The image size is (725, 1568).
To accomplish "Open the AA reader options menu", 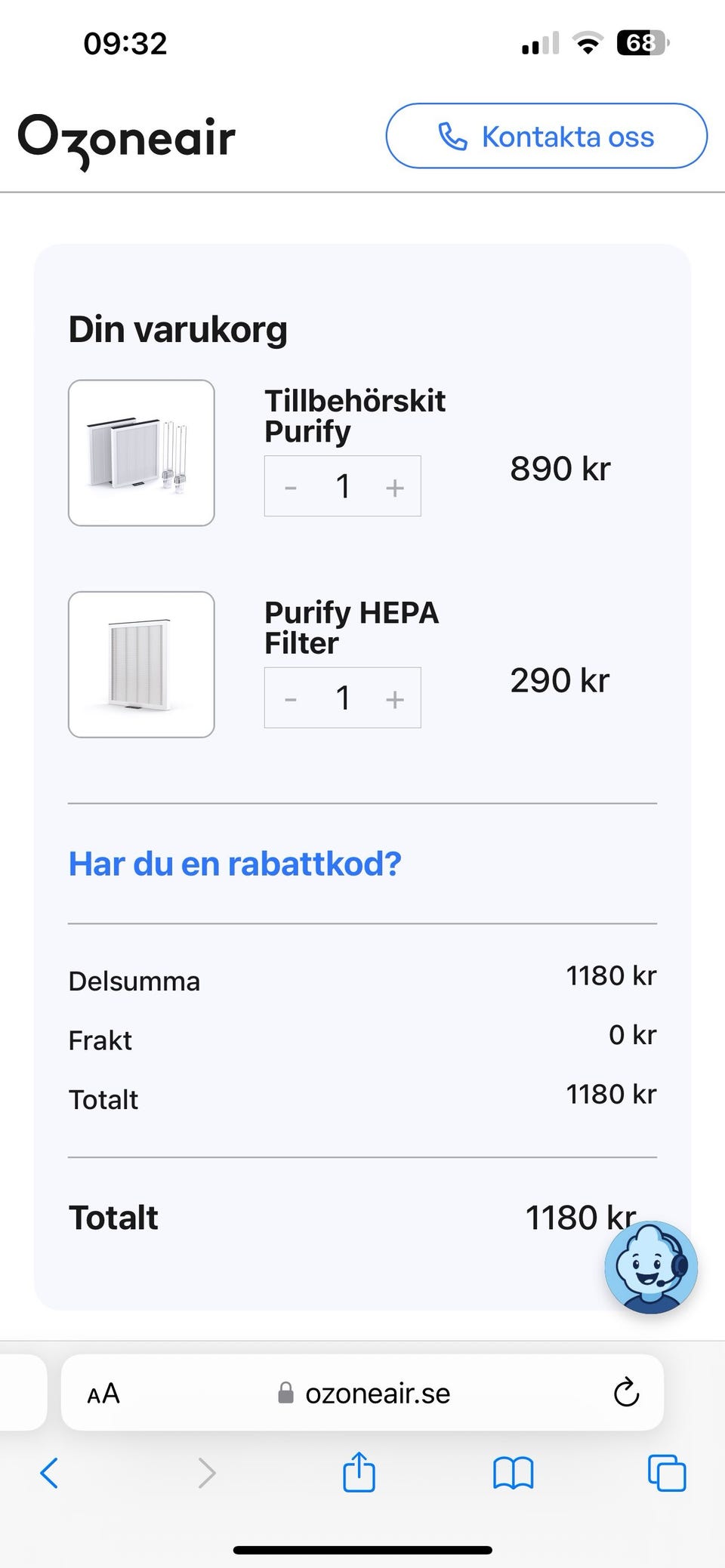I will pos(103,1393).
